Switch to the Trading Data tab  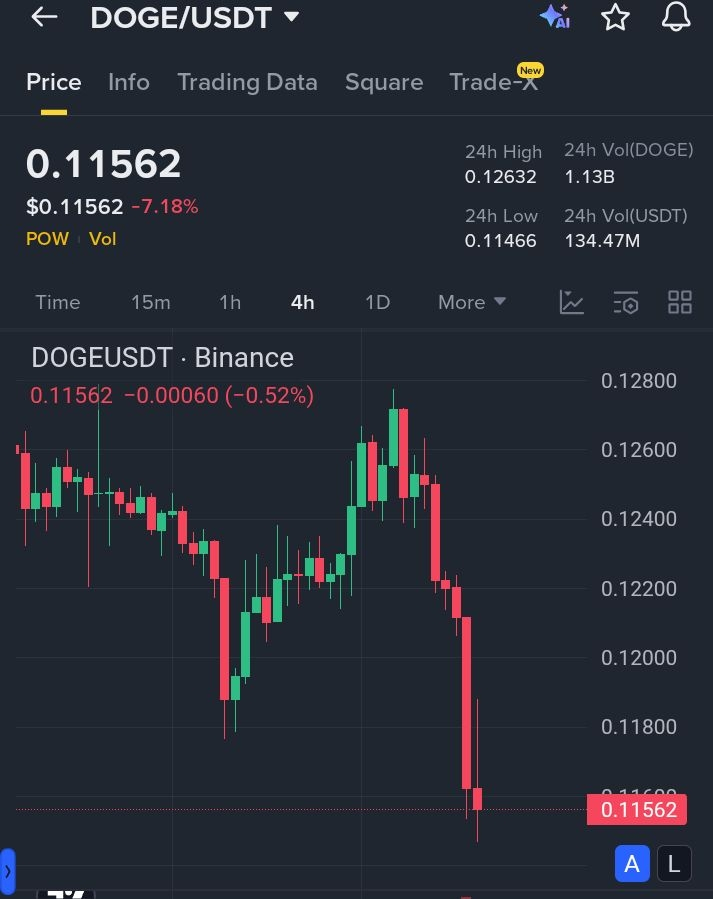click(247, 82)
